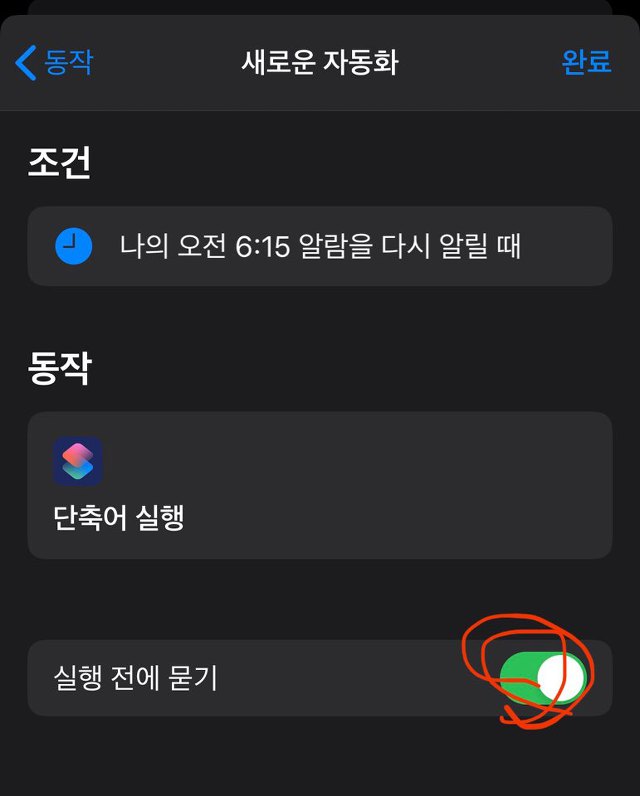
Task: Open the 오전 6:15 알람 condition row
Action: click(x=319, y=246)
